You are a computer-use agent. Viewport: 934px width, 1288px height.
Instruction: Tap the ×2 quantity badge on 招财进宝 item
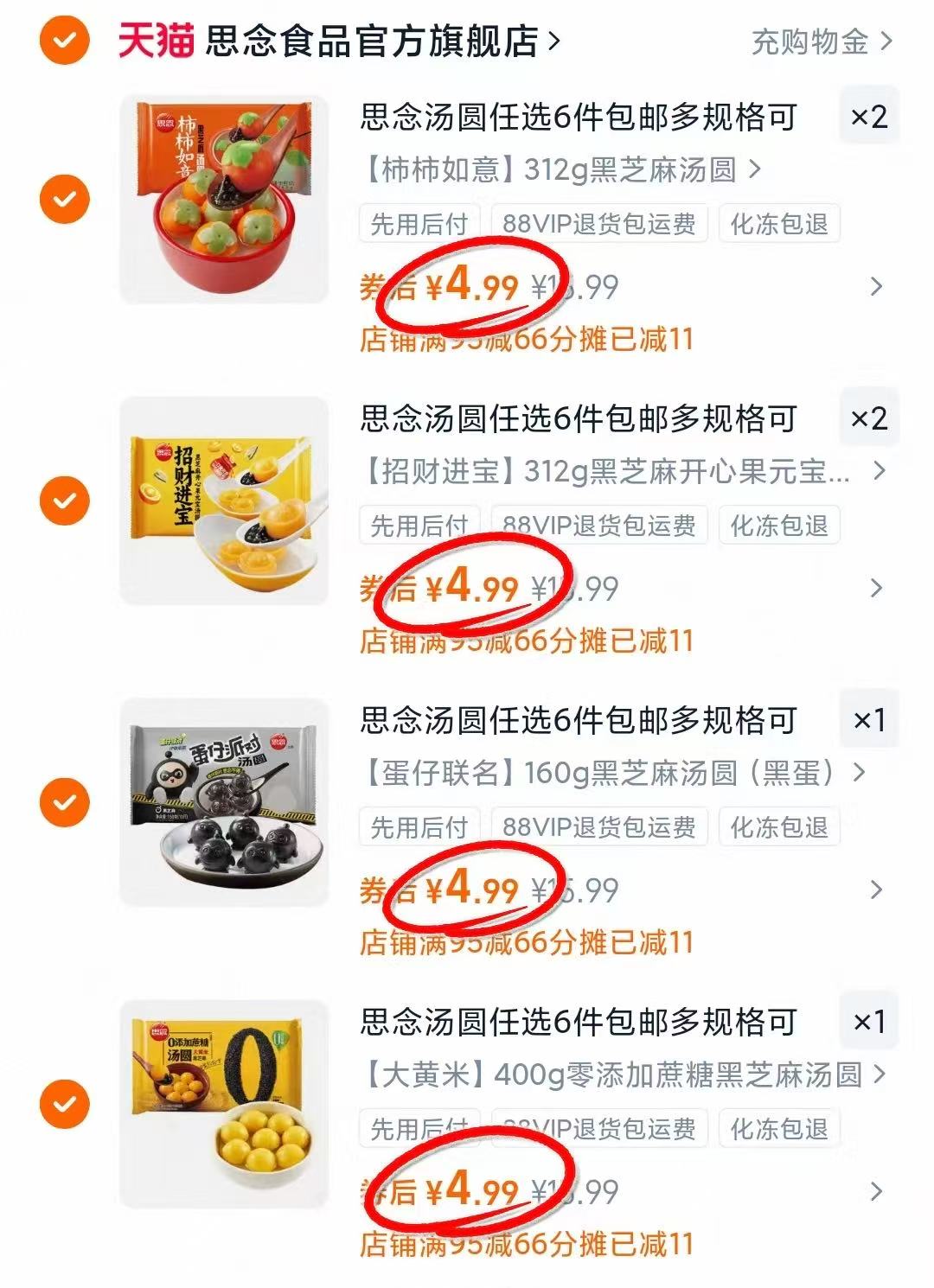(867, 421)
